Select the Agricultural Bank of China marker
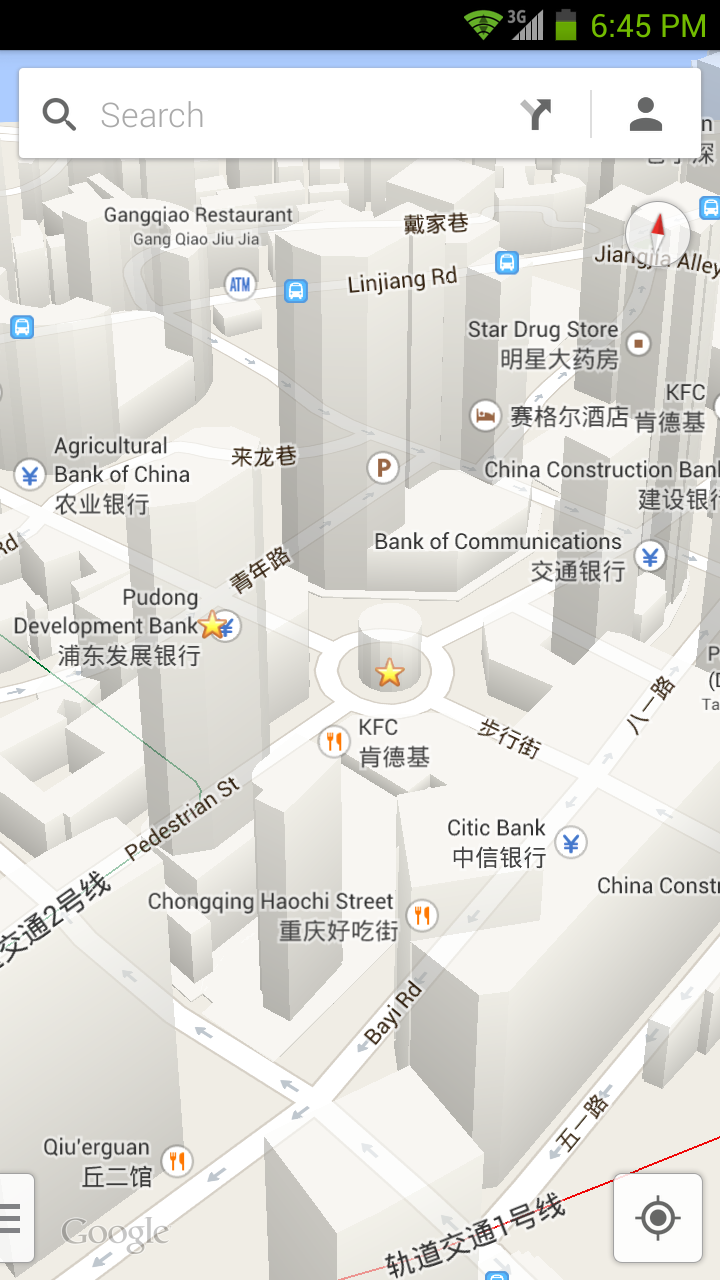Image resolution: width=720 pixels, height=1280 pixels. pyautogui.click(x=30, y=475)
